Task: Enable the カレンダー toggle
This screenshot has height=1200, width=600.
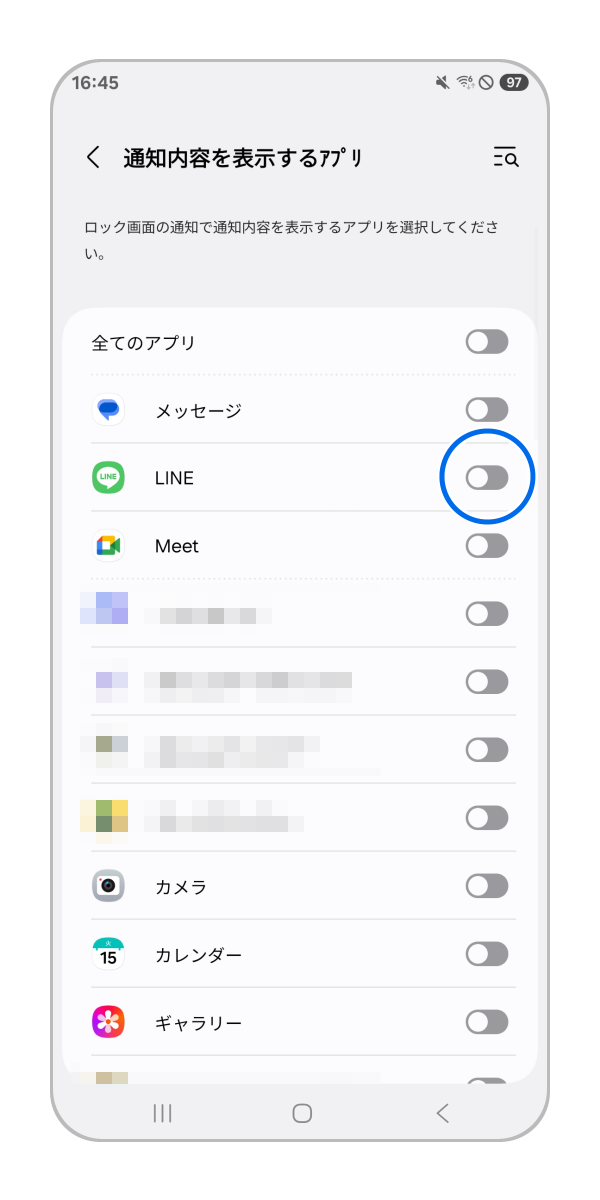Action: [487, 954]
